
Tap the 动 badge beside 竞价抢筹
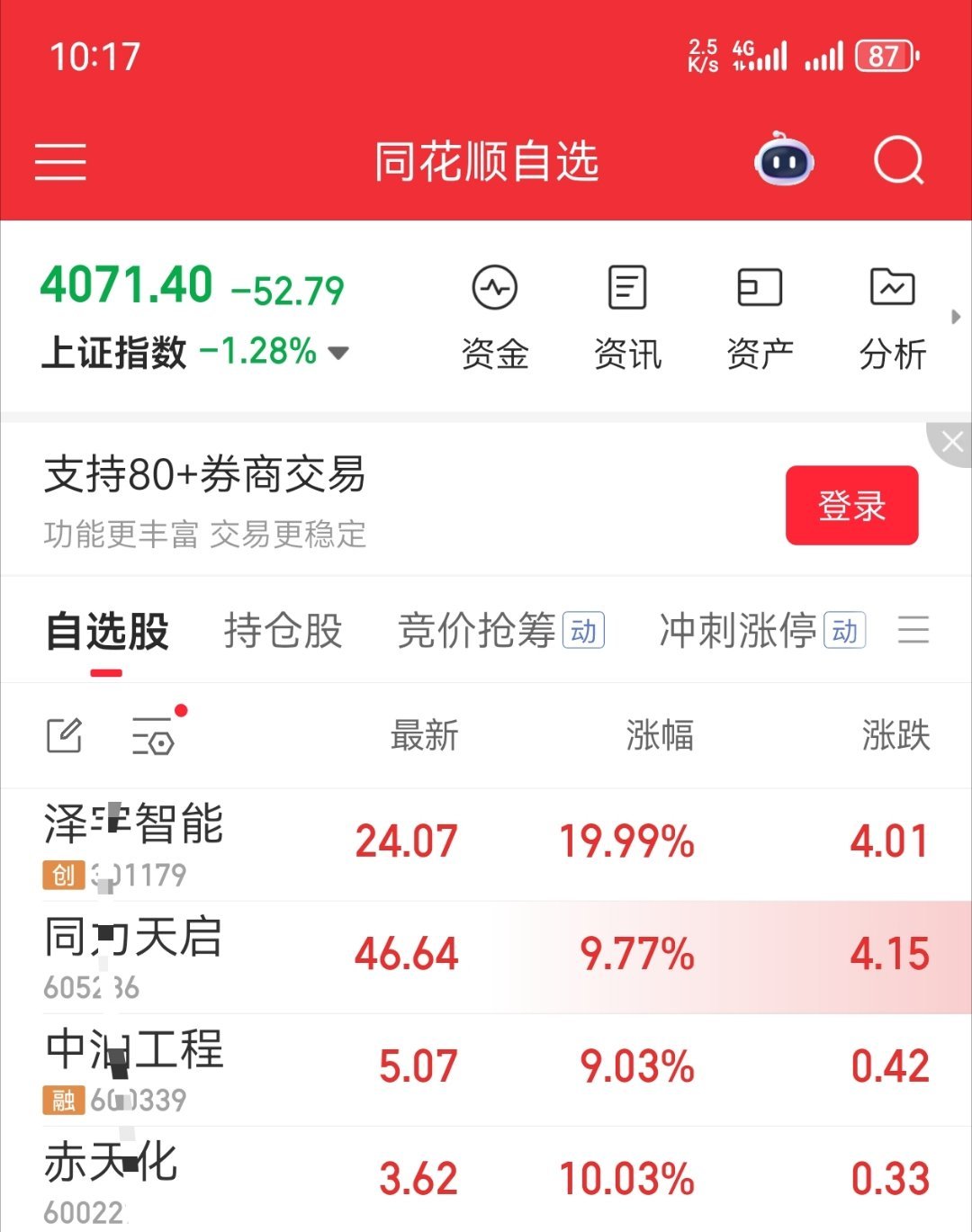[581, 633]
